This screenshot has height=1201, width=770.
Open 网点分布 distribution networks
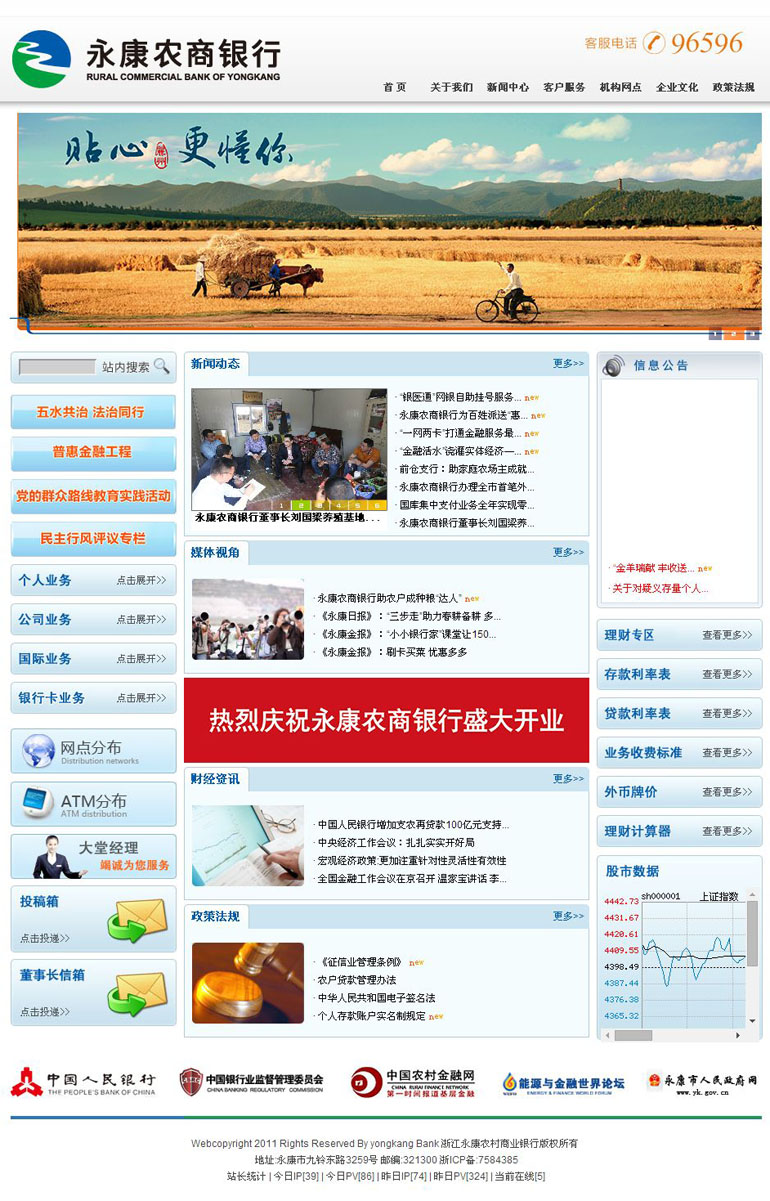coord(93,751)
